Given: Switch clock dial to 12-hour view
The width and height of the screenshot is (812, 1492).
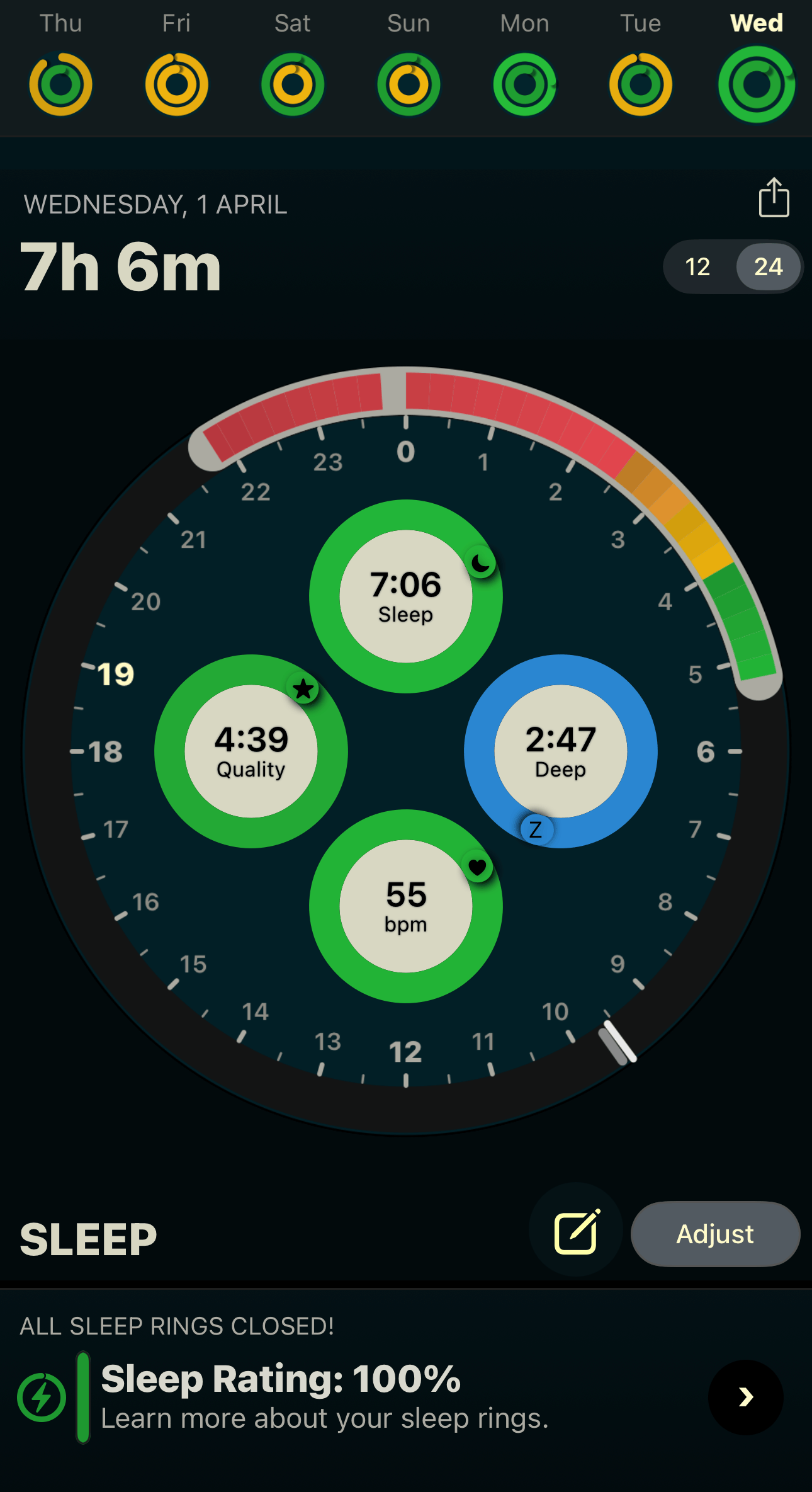Looking at the screenshot, I should (x=697, y=267).
